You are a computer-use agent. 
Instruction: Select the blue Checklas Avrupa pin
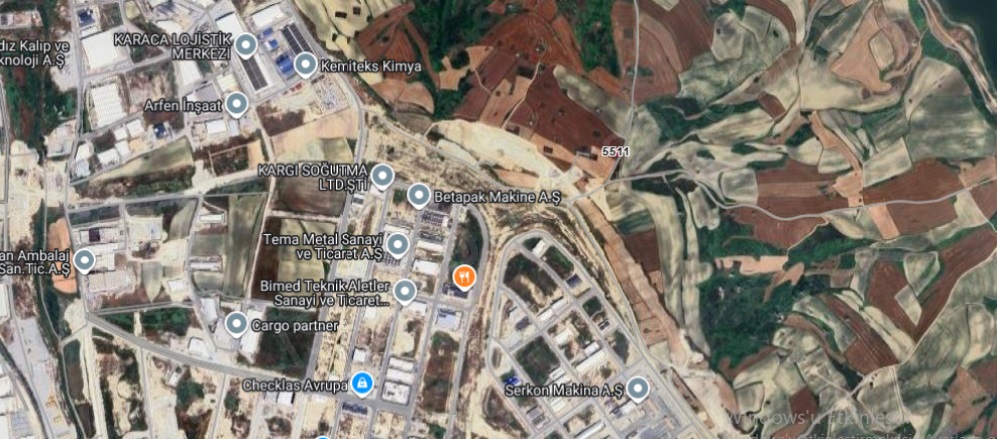pos(362,383)
